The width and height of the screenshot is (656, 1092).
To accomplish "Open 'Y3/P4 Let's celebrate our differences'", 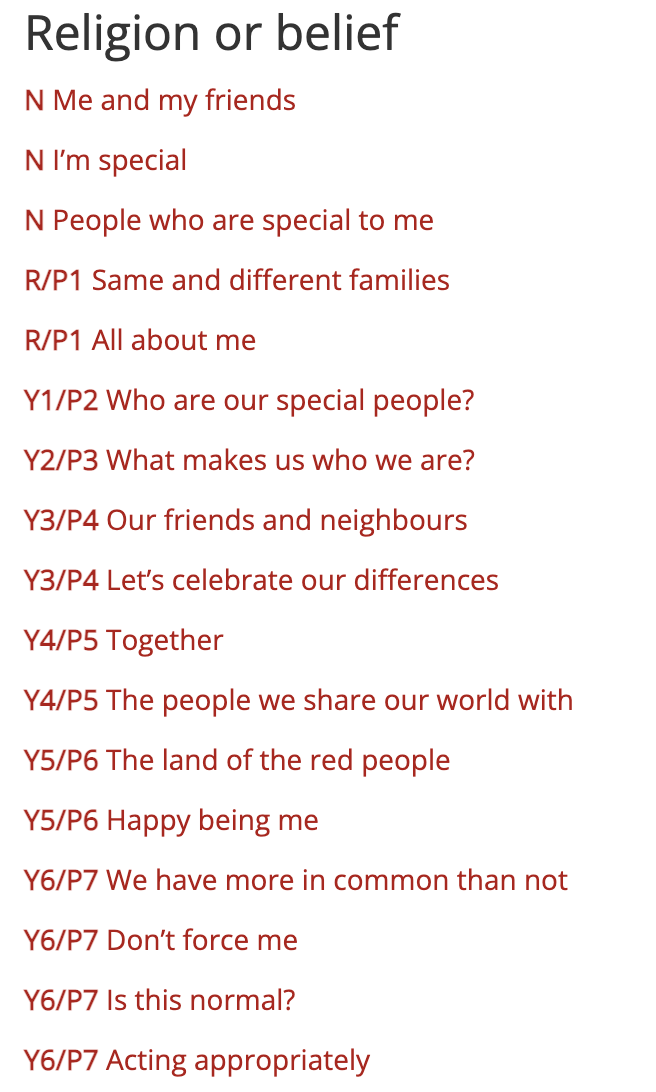I will (x=261, y=581).
